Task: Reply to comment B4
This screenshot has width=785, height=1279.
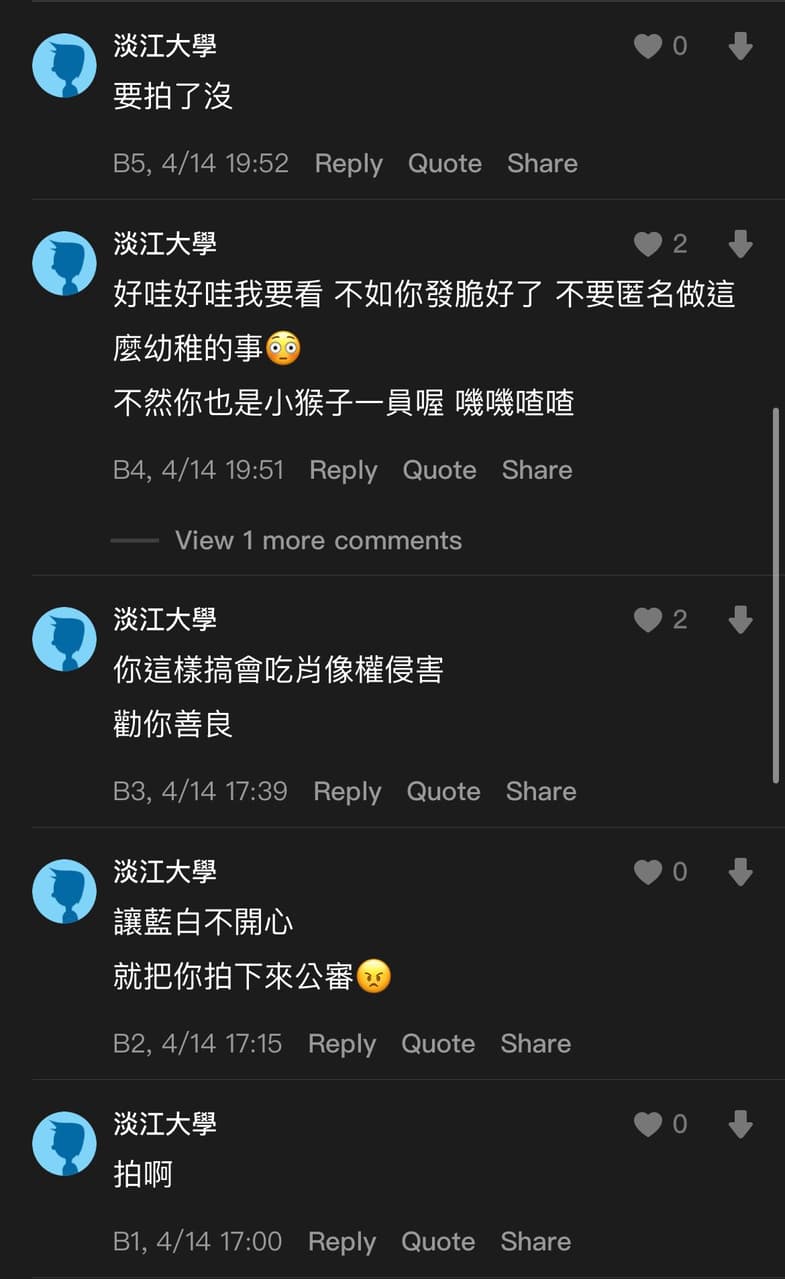Action: pos(343,470)
